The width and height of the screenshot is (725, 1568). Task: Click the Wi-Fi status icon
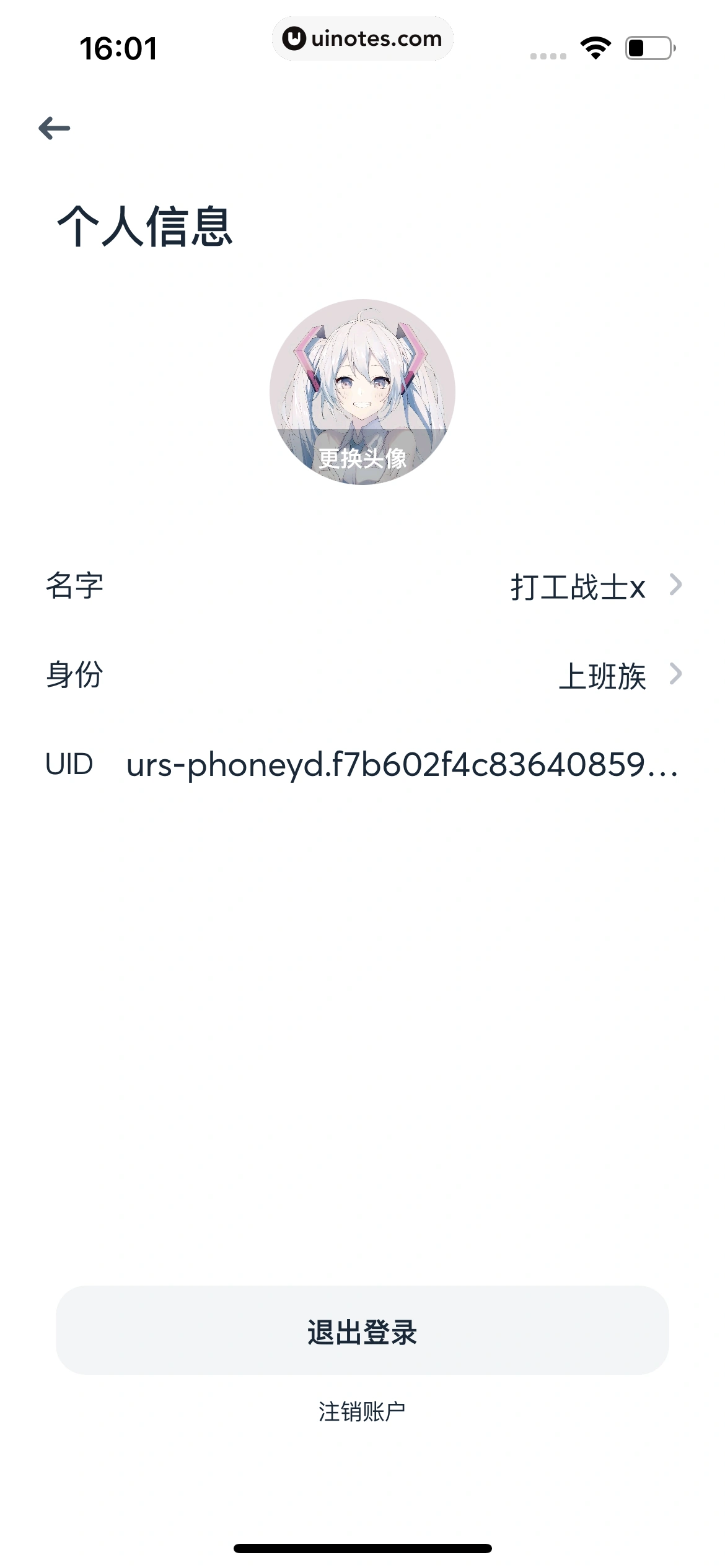pos(594,46)
